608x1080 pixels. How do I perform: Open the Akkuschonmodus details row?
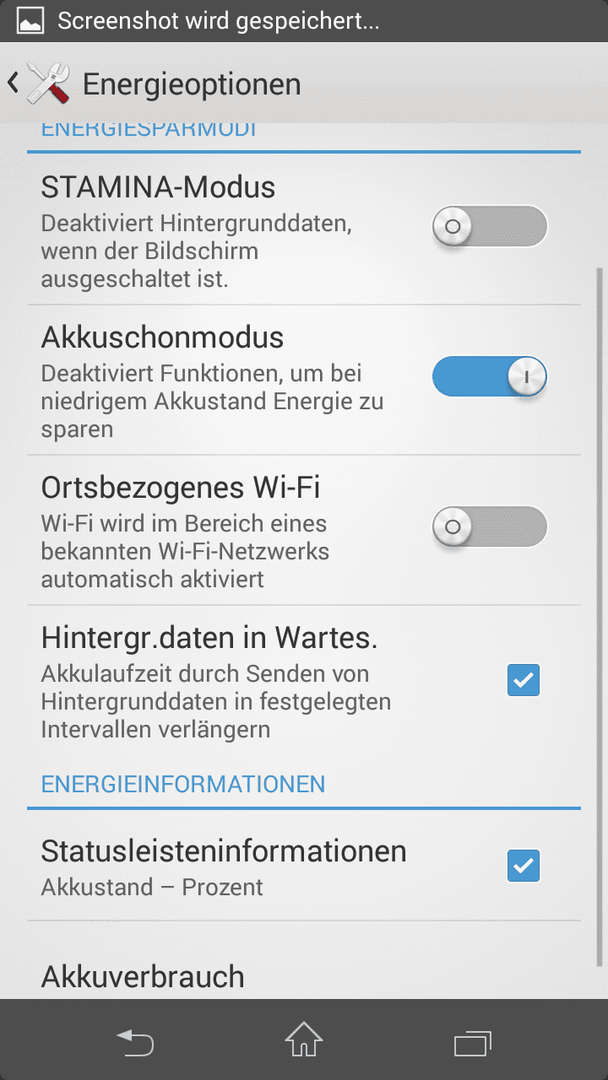pos(304,380)
